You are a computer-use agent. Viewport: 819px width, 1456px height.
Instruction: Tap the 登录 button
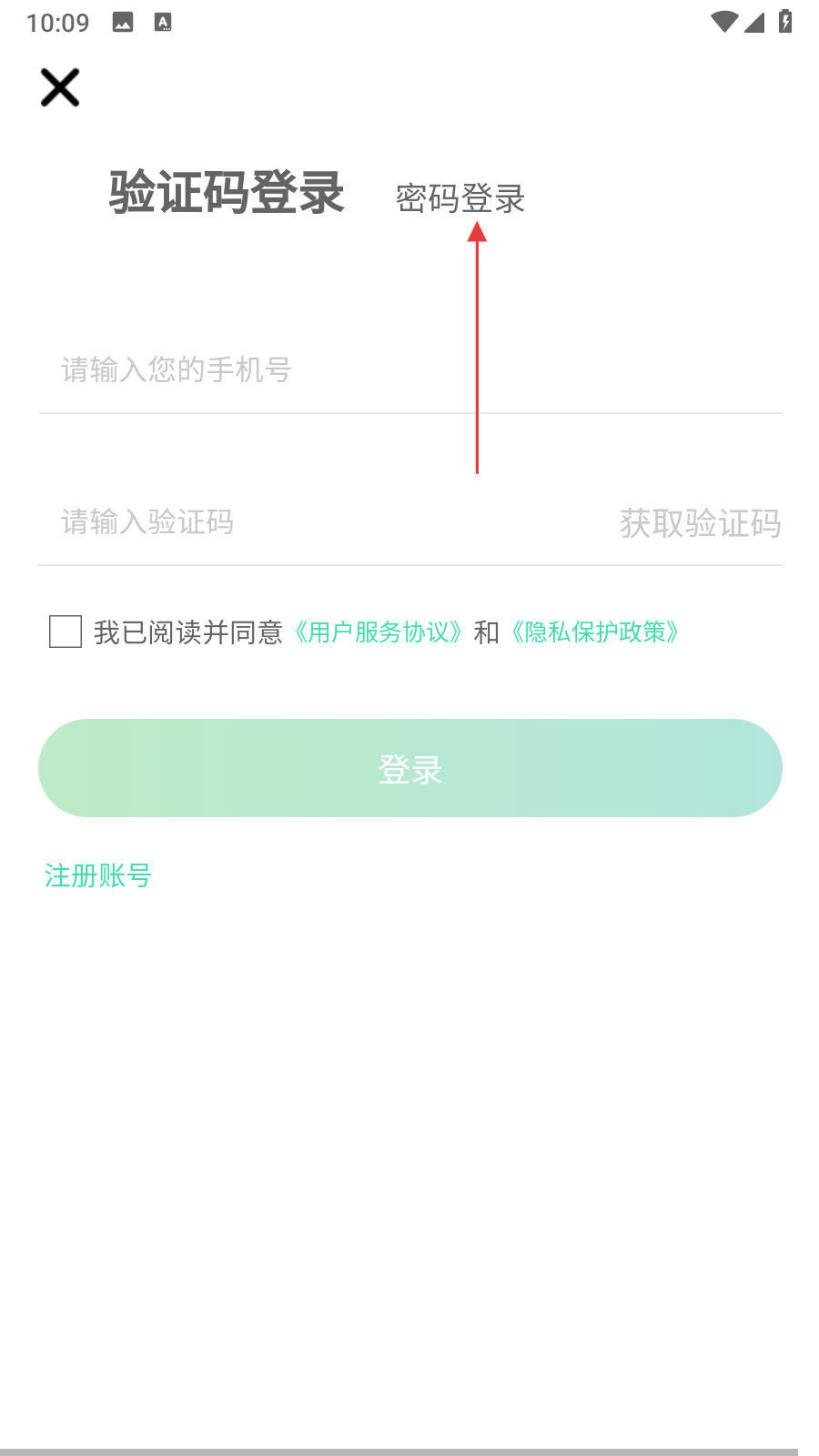click(x=409, y=768)
